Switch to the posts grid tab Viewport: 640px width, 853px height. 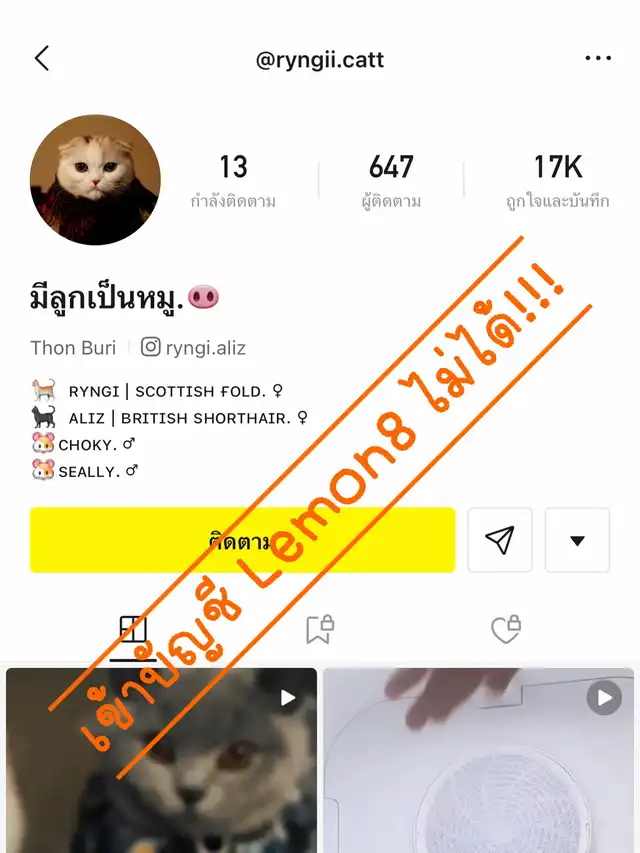[133, 630]
